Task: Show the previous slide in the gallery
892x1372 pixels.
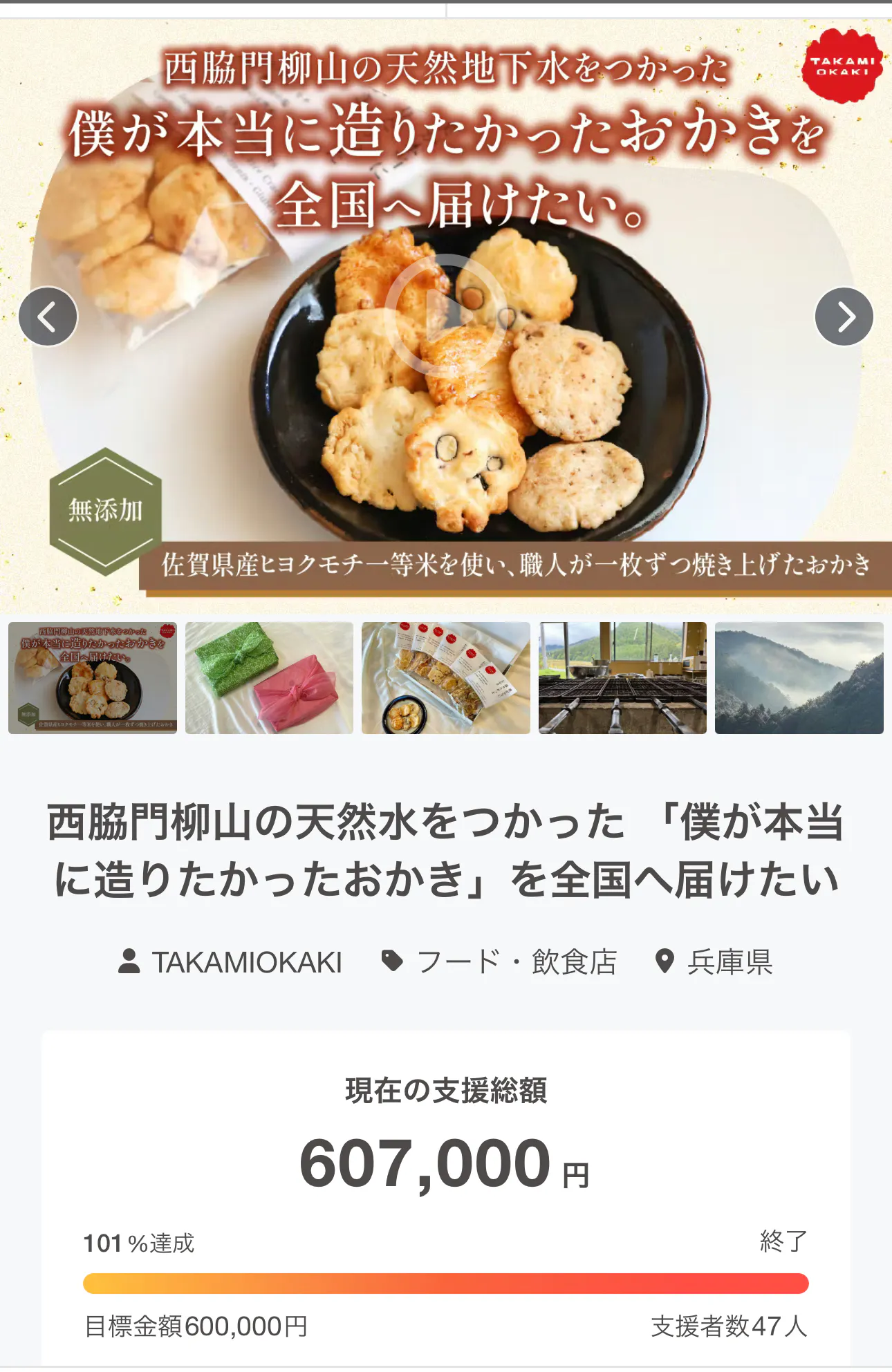Action: pos(48,317)
